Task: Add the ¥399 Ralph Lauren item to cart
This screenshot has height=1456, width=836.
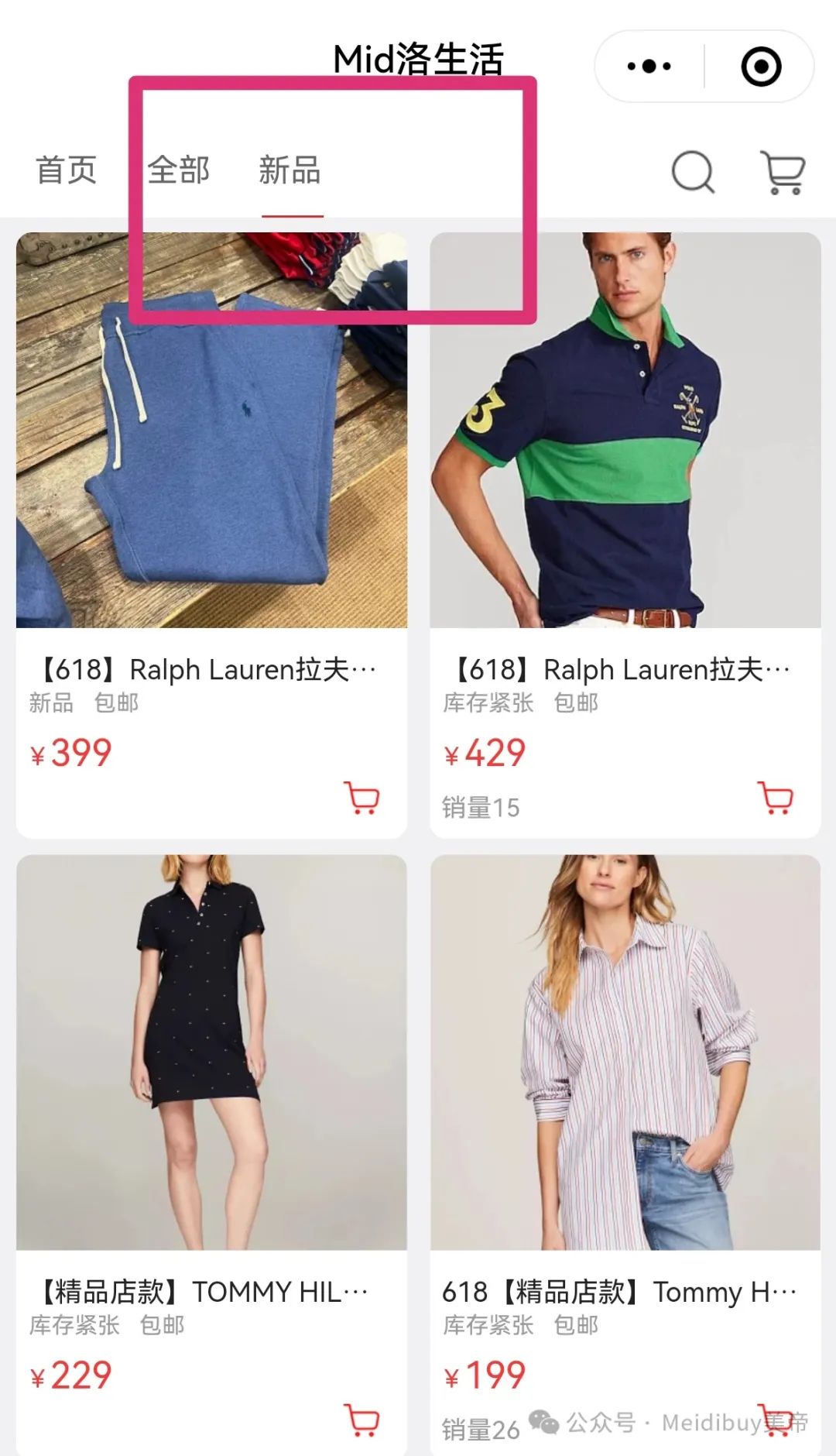Action: point(361,798)
